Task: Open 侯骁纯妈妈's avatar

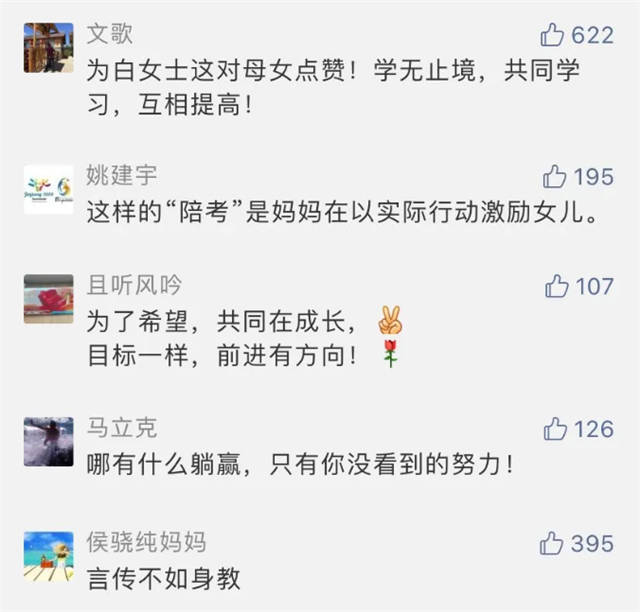Action: (49, 556)
